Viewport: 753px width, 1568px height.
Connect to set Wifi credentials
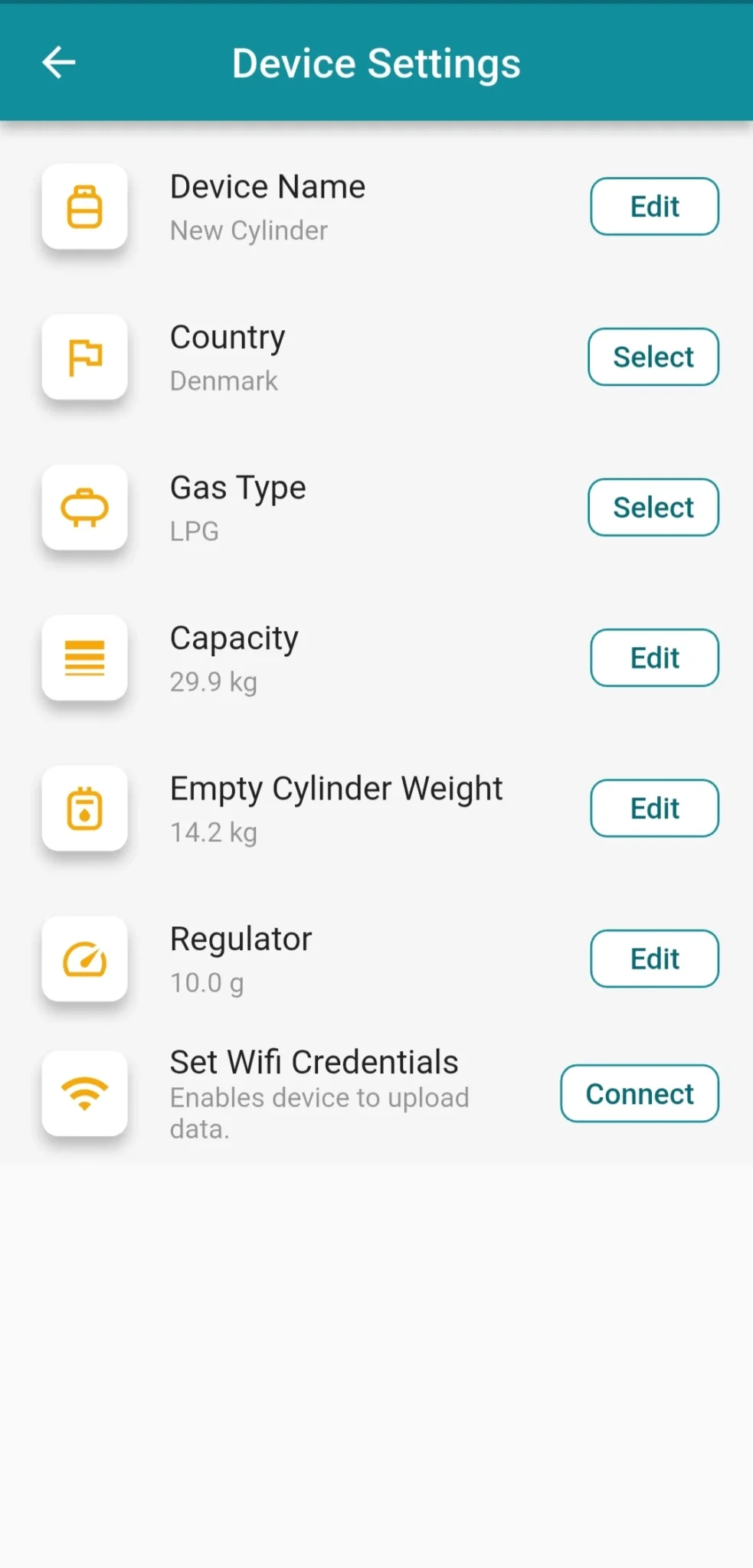point(639,1093)
